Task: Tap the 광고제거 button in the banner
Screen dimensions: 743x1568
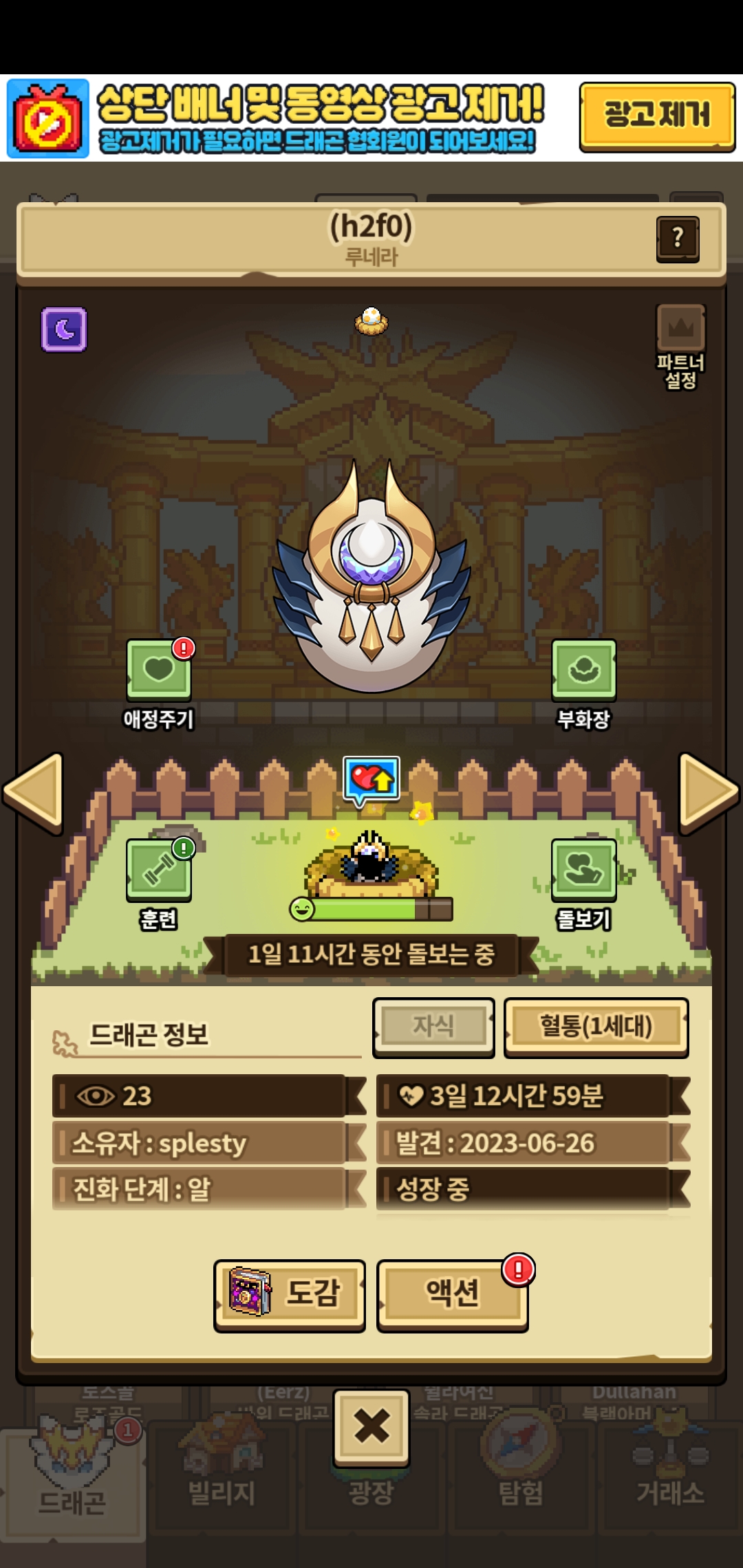Action: [656, 115]
